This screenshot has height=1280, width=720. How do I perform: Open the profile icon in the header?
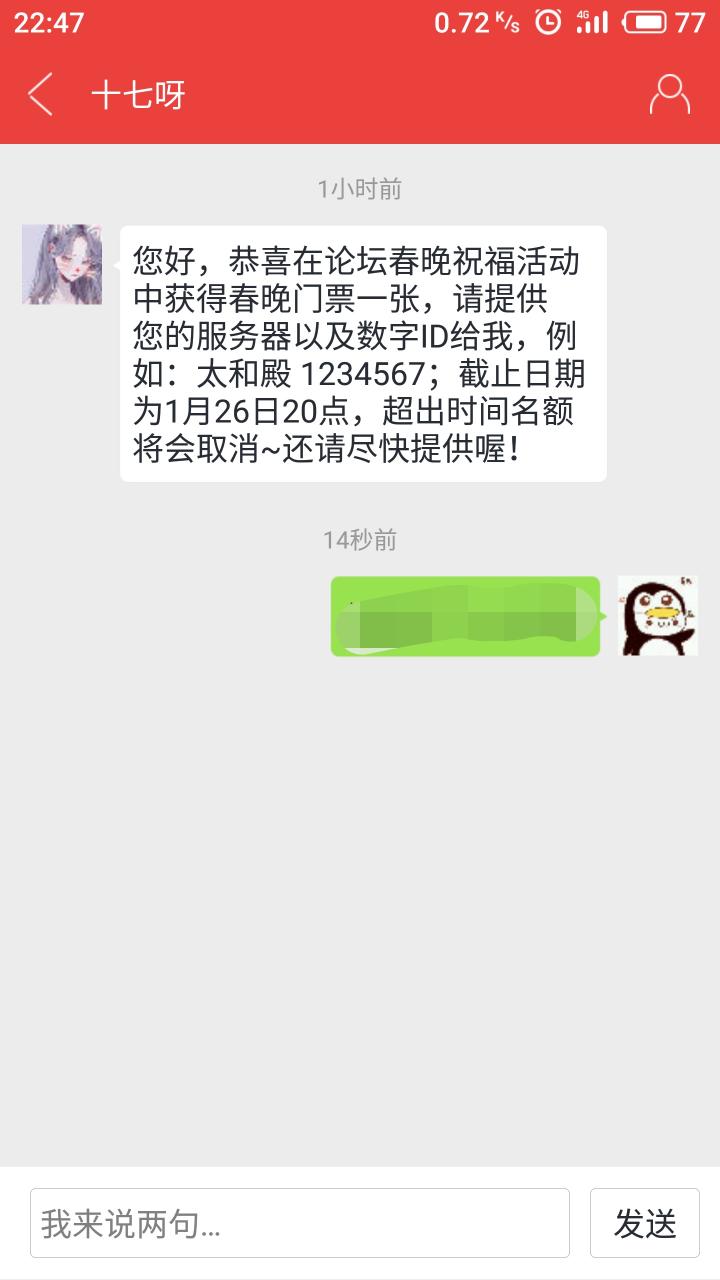pos(669,95)
